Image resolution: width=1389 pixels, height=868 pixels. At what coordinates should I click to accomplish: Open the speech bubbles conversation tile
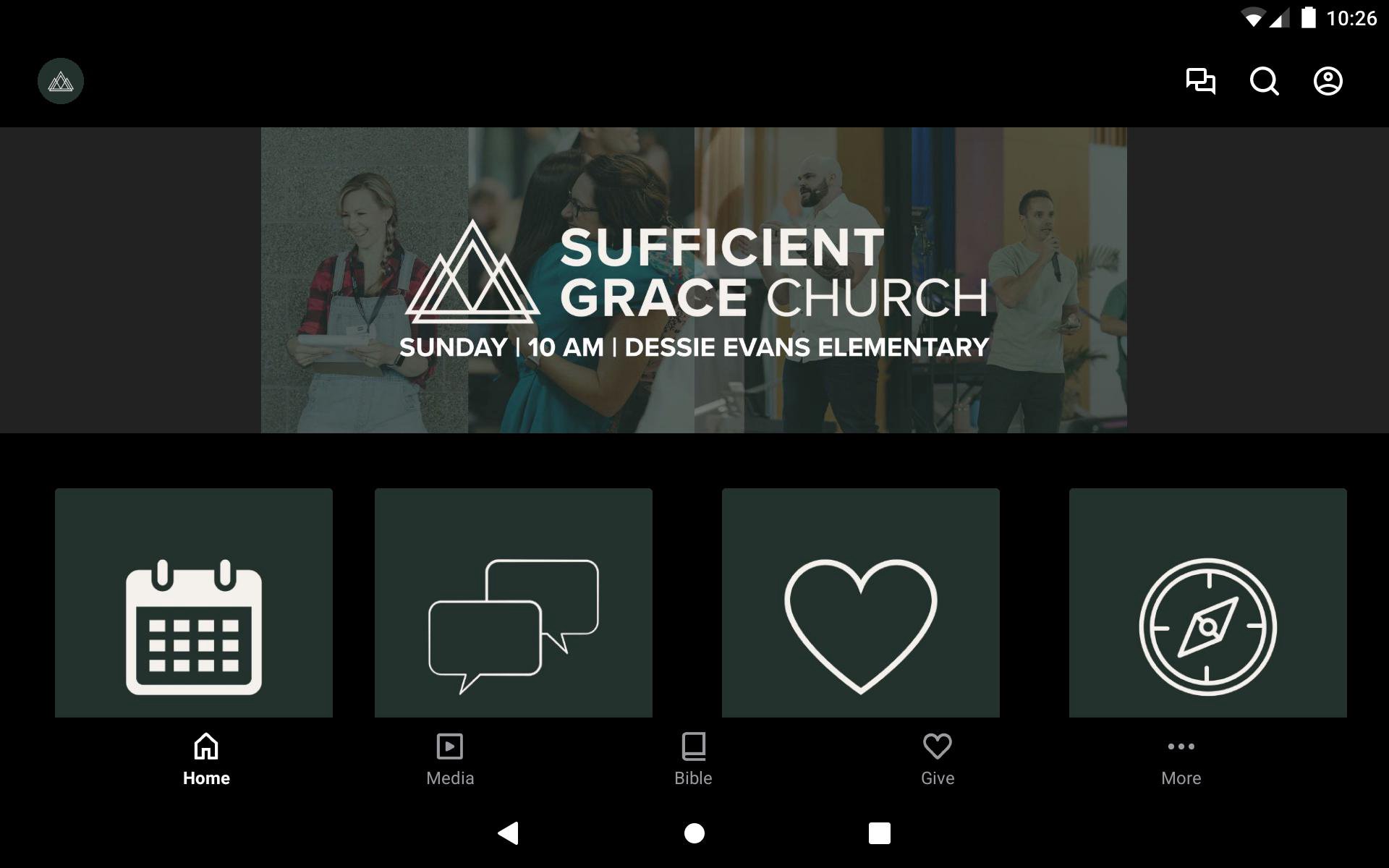pos(514,603)
